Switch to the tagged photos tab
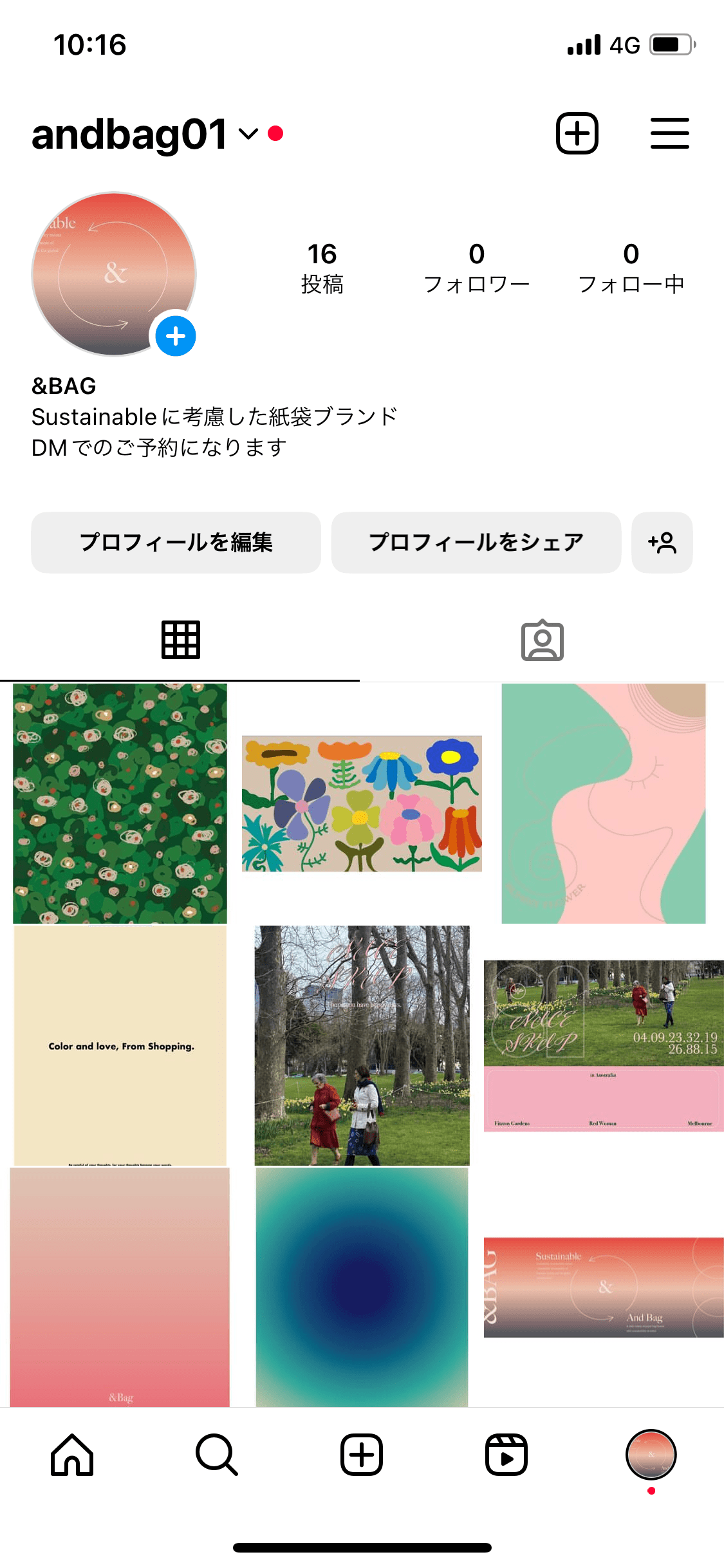This screenshot has width=724, height=1568. [x=542, y=640]
